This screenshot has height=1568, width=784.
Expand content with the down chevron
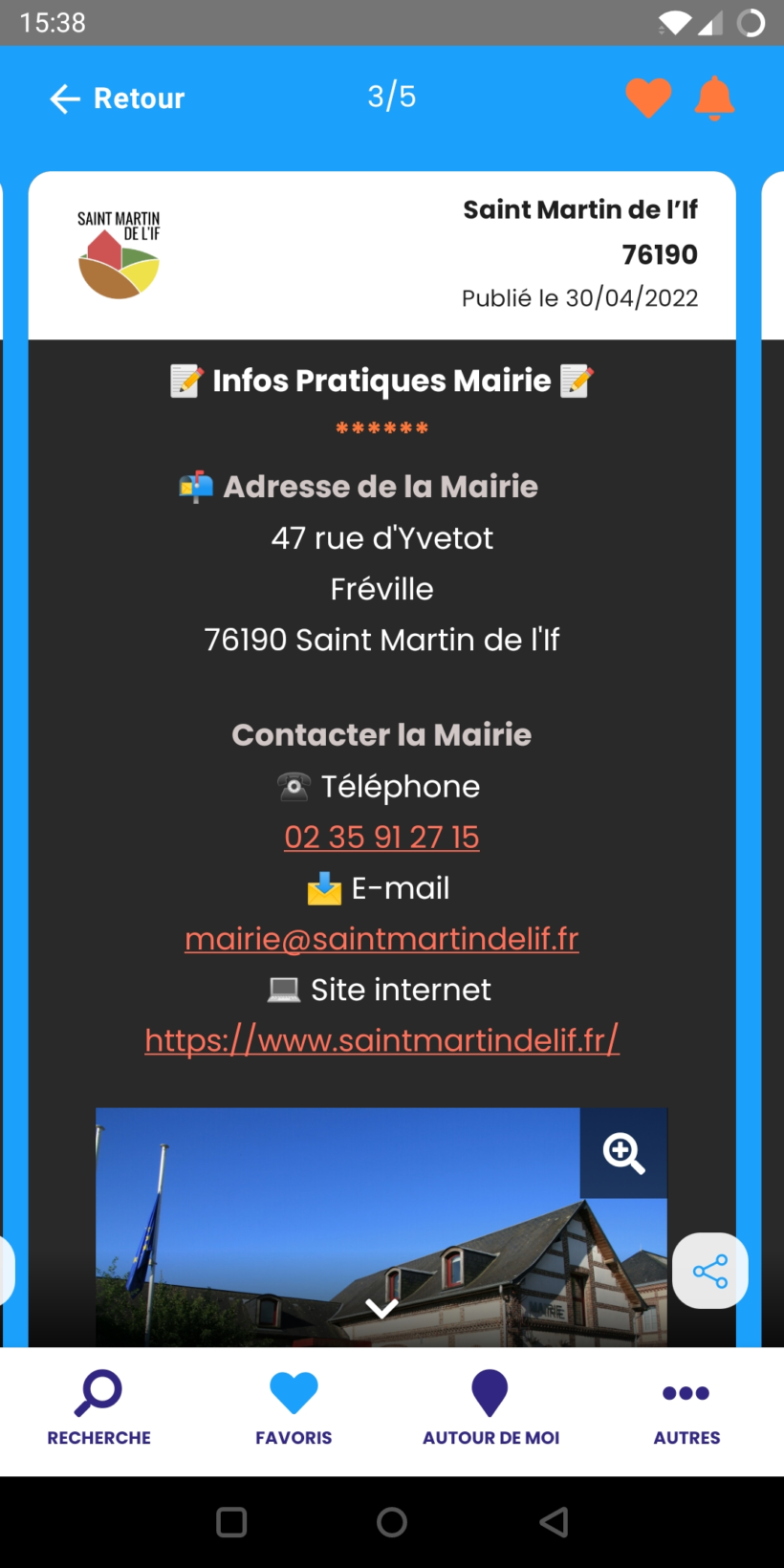(x=381, y=1308)
